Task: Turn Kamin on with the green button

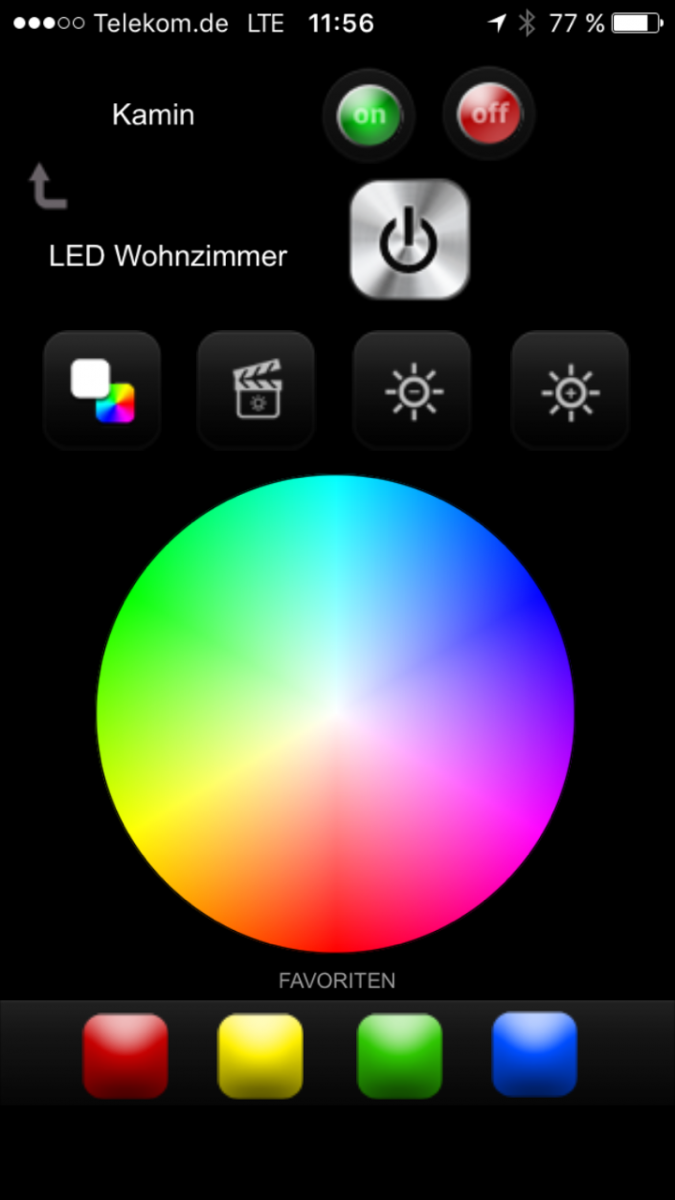Action: (x=368, y=115)
